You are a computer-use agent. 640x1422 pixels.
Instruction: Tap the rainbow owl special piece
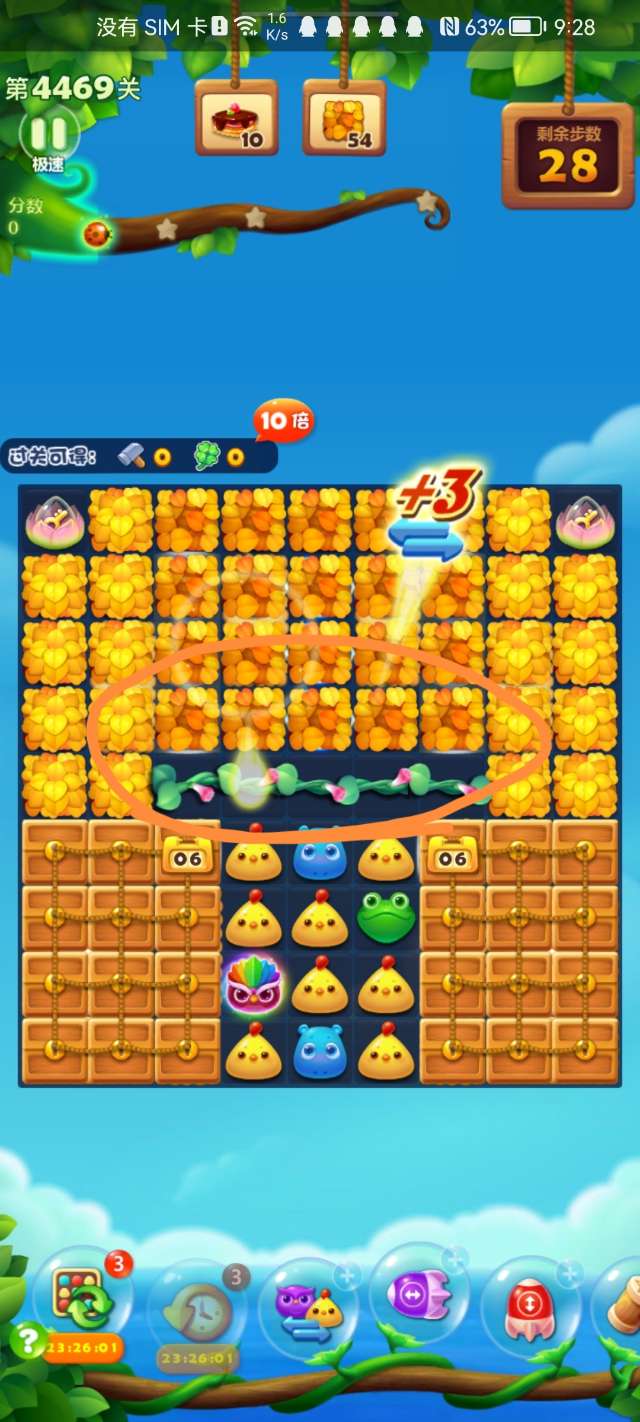tap(253, 984)
